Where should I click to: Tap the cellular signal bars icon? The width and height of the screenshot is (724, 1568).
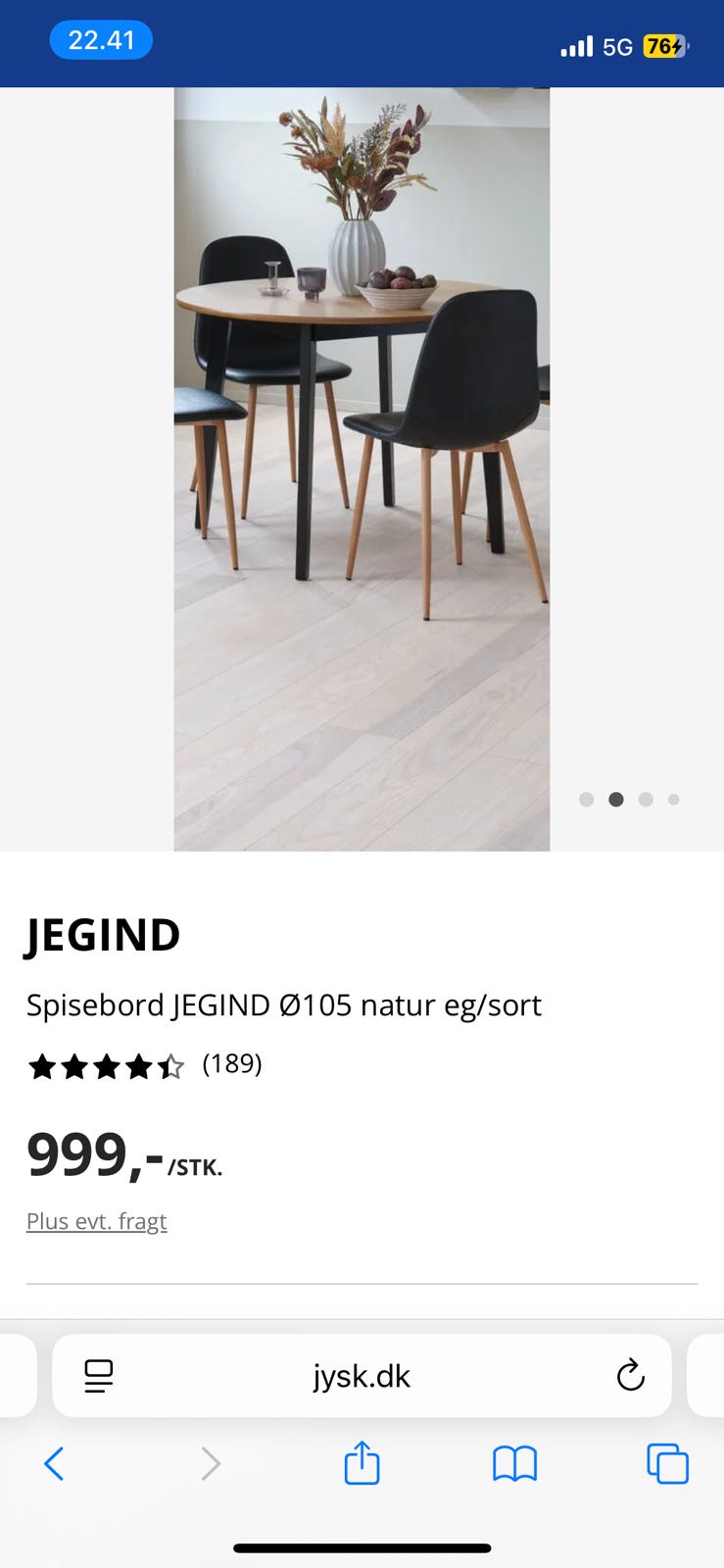pos(577,45)
